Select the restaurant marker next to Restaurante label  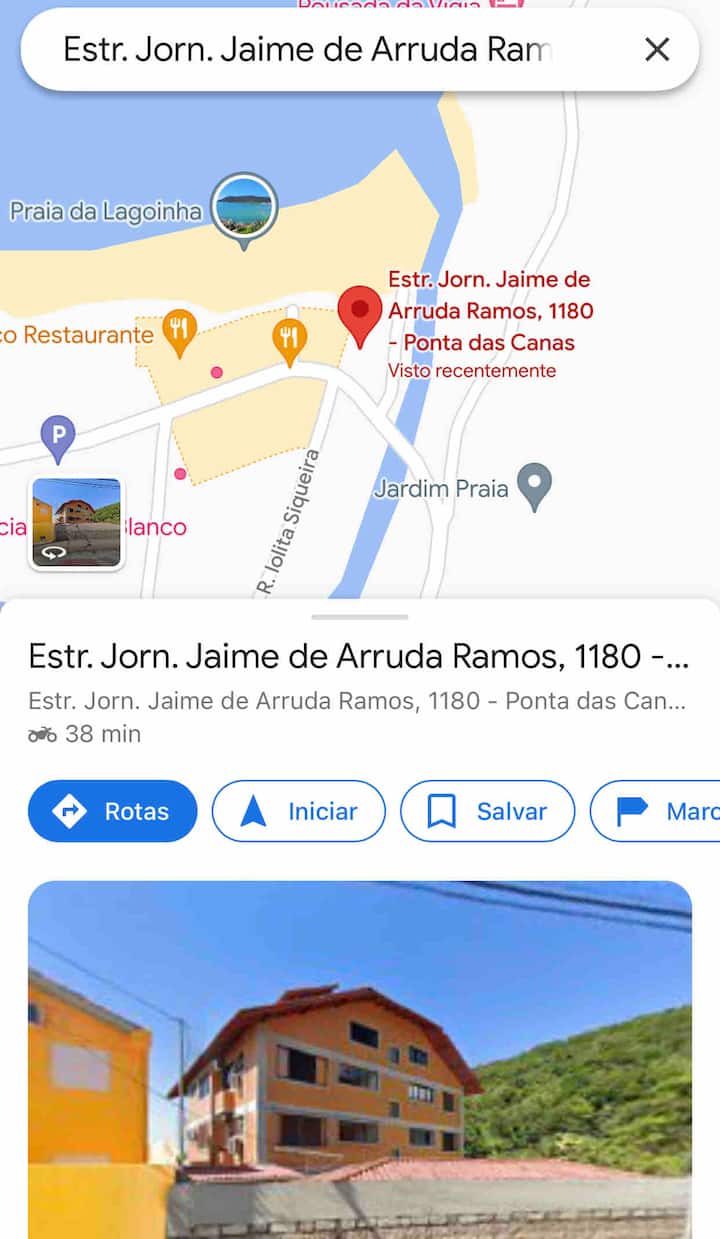pyautogui.click(x=179, y=331)
